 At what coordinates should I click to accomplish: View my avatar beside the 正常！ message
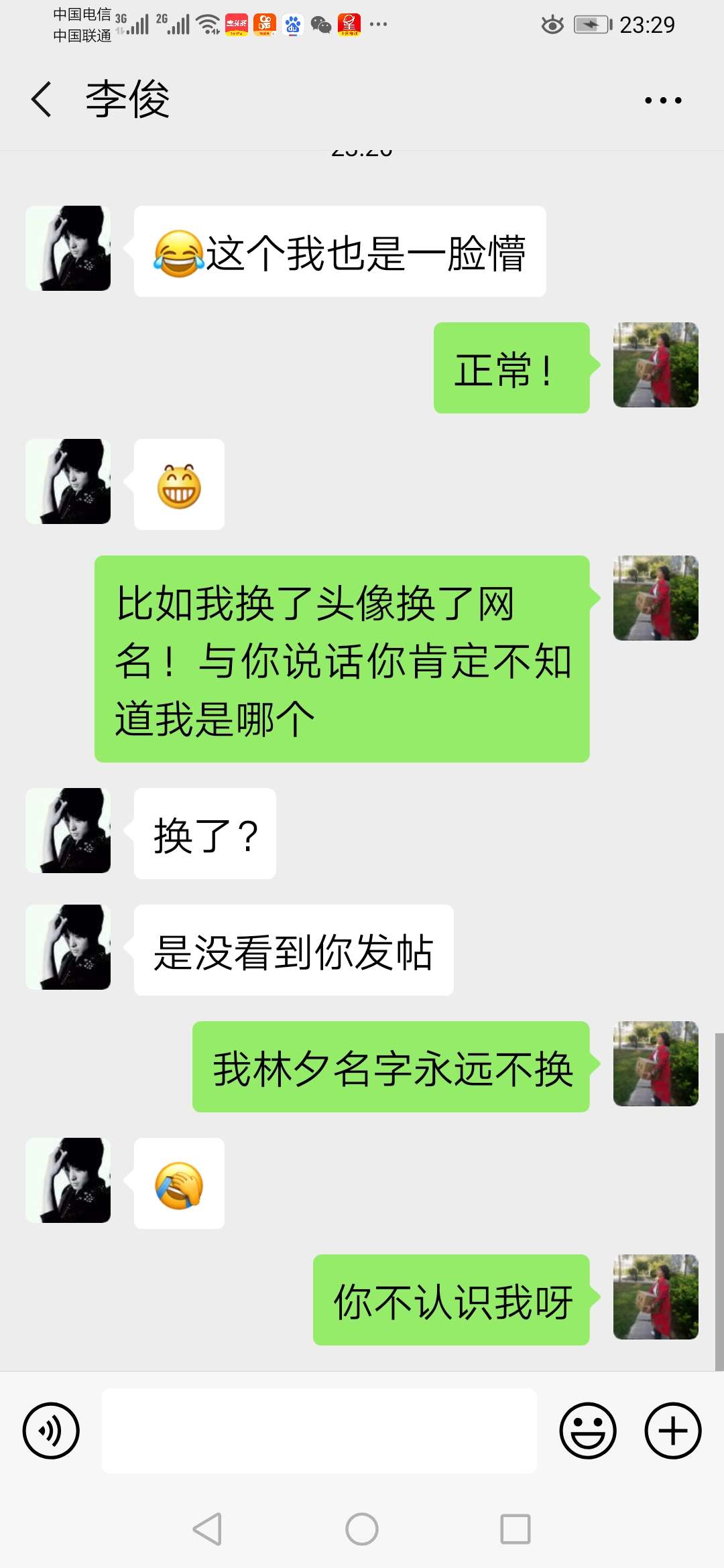(656, 365)
